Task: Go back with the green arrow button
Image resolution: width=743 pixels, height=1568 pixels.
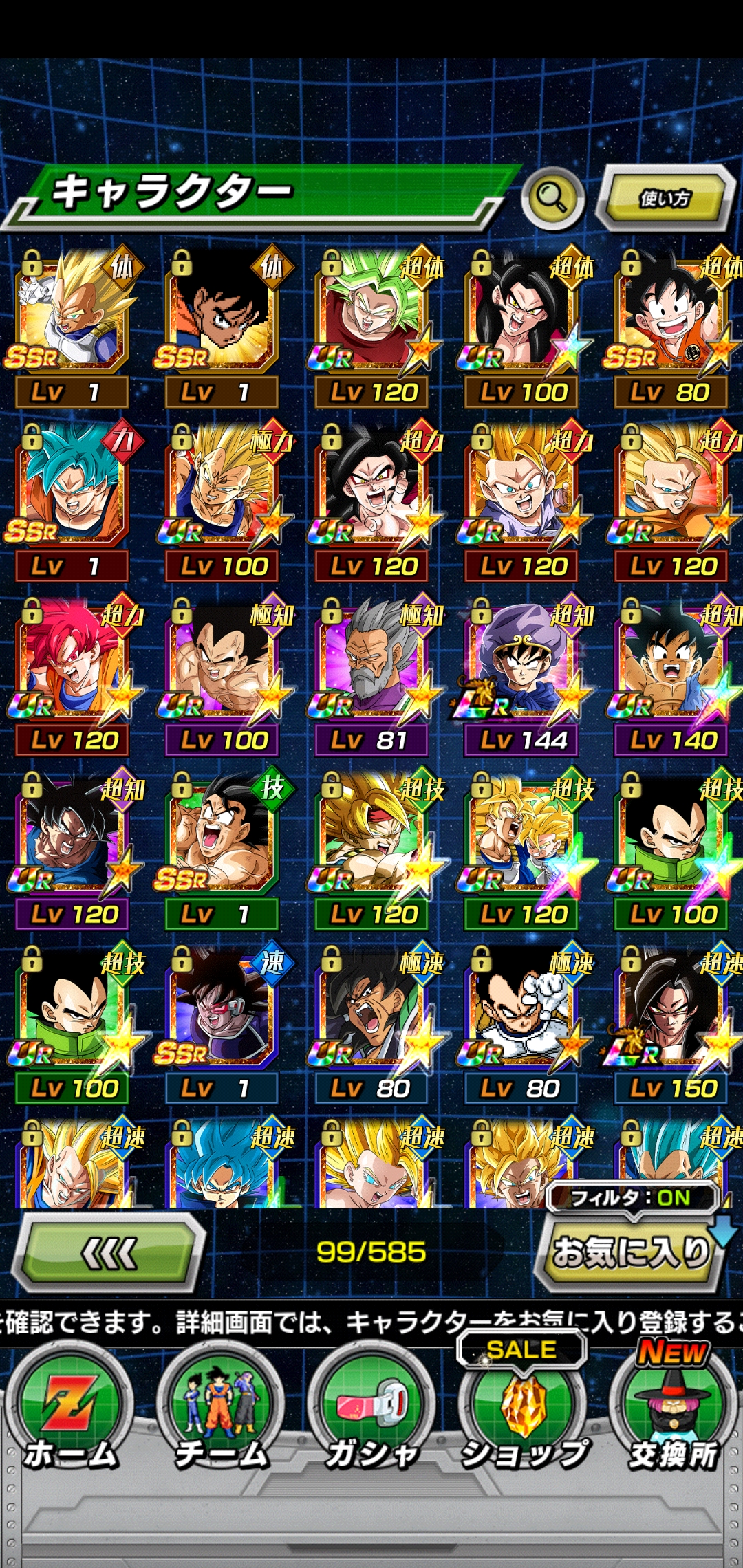Action: coord(110,1253)
